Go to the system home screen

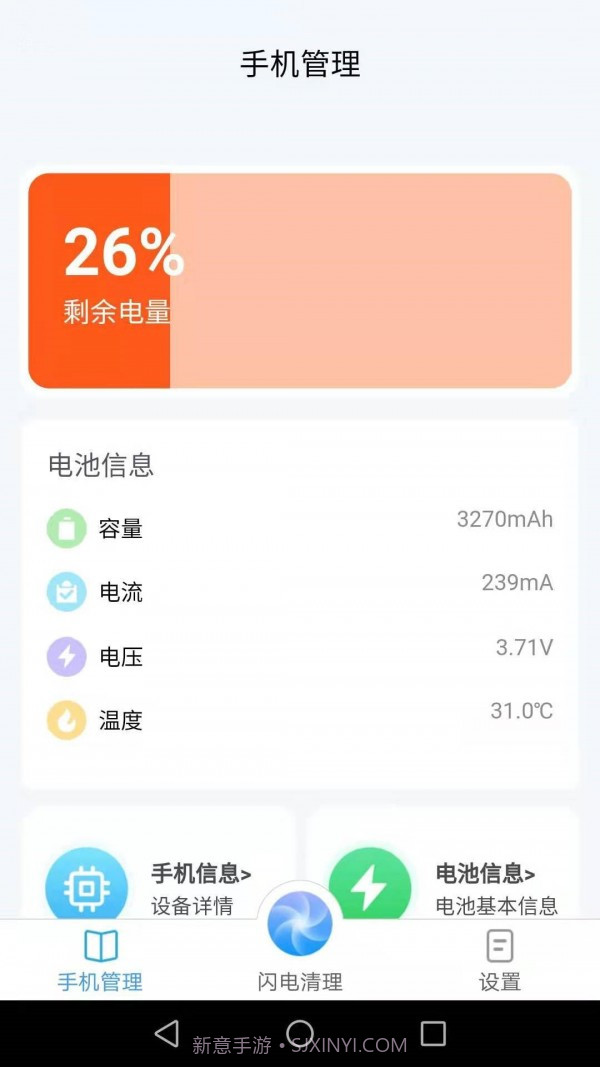tap(300, 1033)
